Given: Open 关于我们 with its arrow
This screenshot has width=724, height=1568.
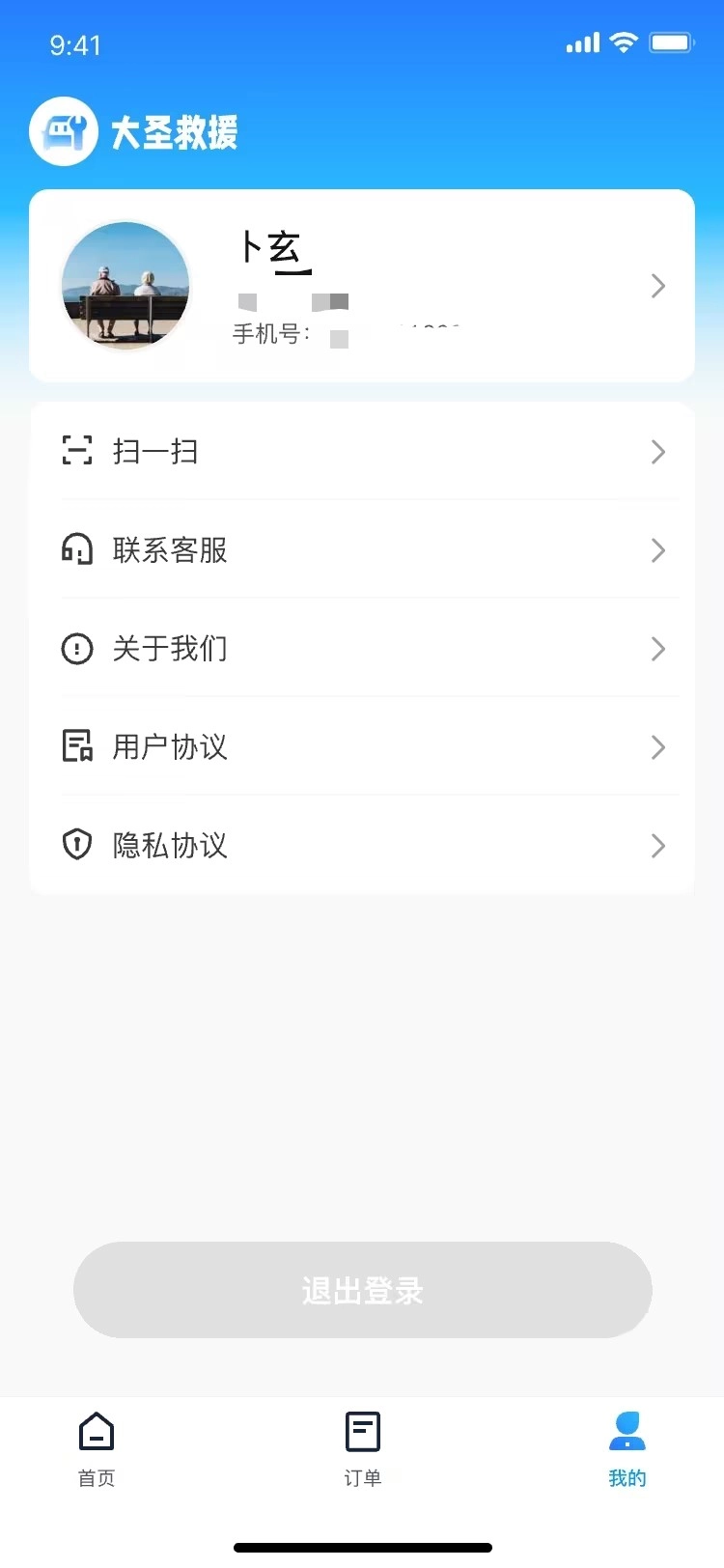Looking at the screenshot, I should [x=658, y=649].
